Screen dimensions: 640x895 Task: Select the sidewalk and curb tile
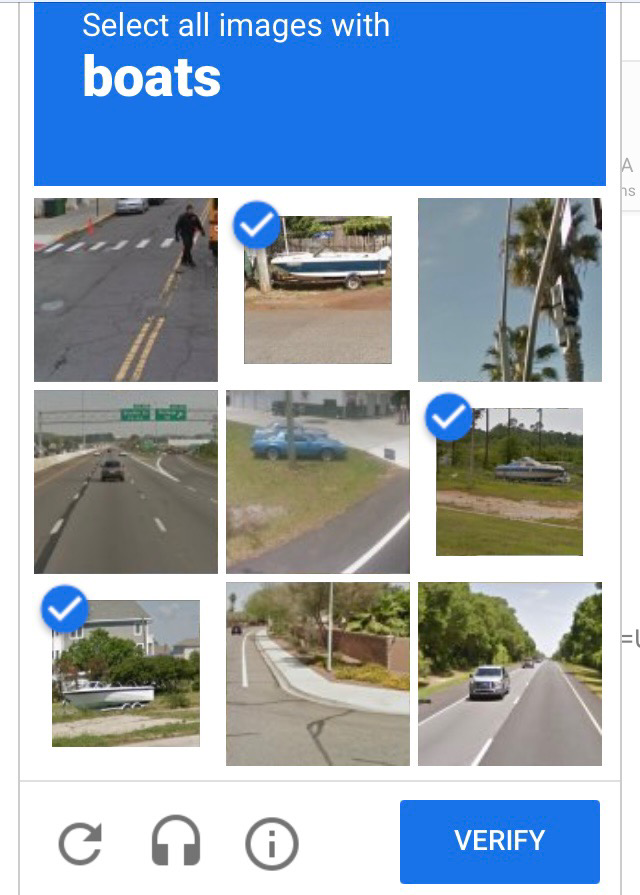coord(318,674)
